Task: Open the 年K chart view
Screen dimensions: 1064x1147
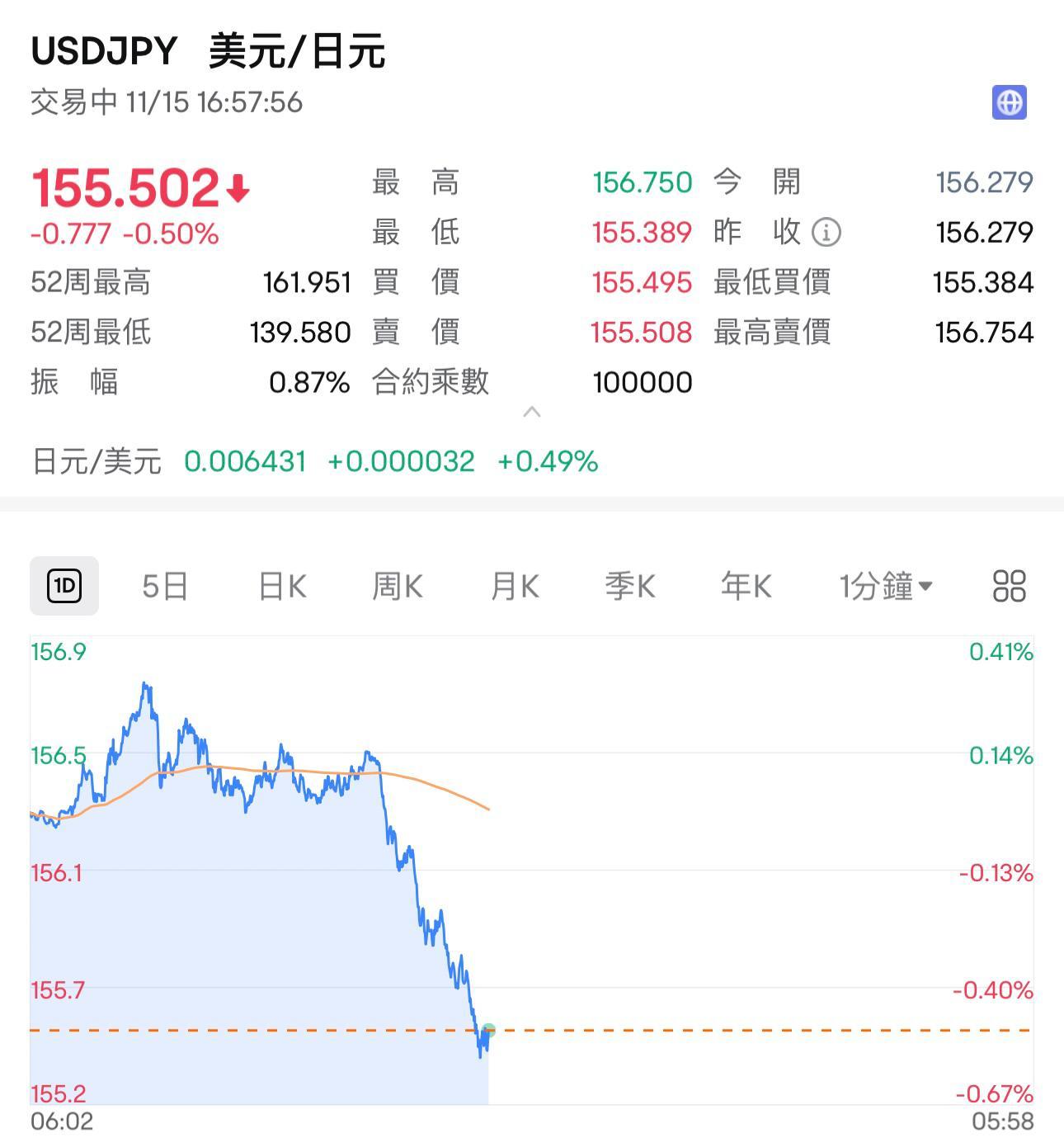Action: (745, 586)
